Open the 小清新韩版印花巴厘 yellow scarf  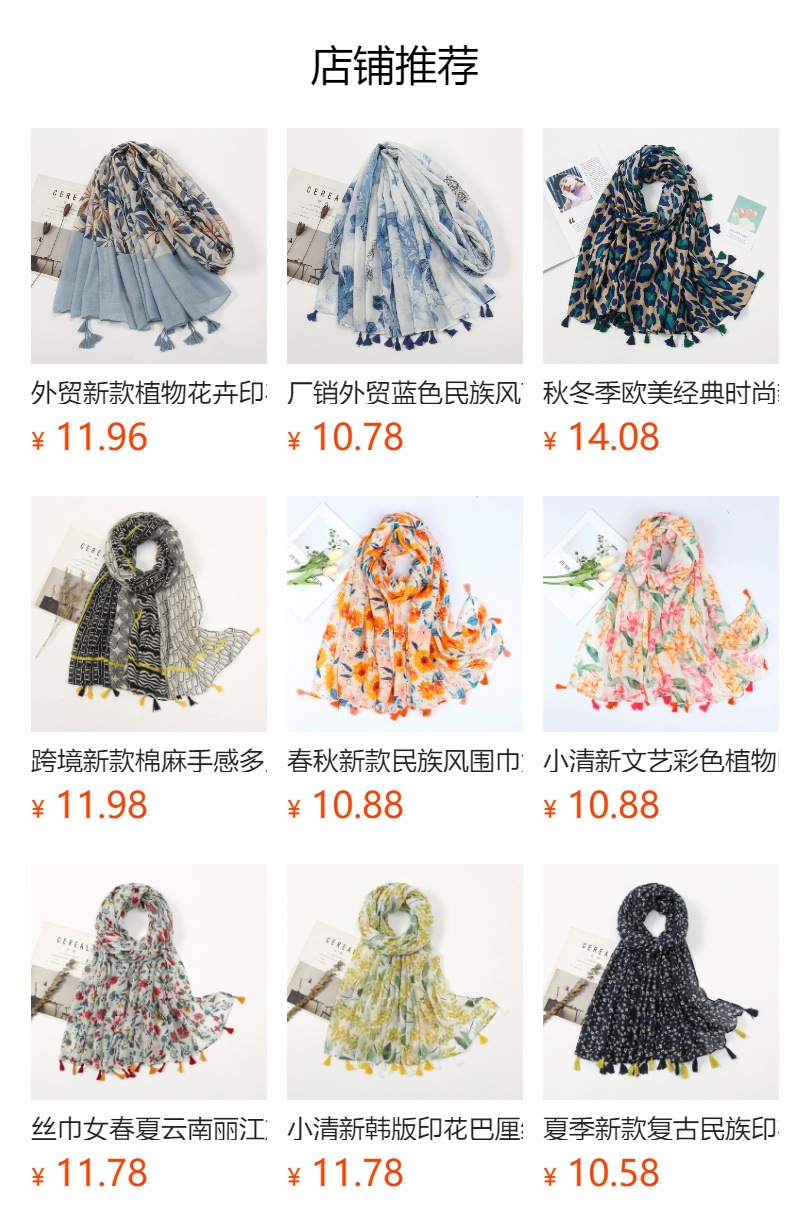pos(404,982)
